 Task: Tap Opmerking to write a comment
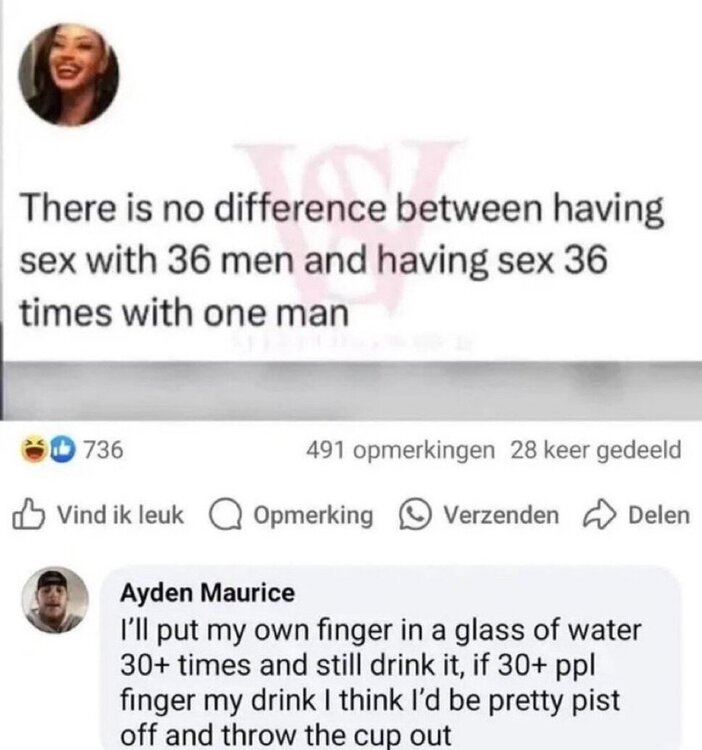(x=291, y=515)
